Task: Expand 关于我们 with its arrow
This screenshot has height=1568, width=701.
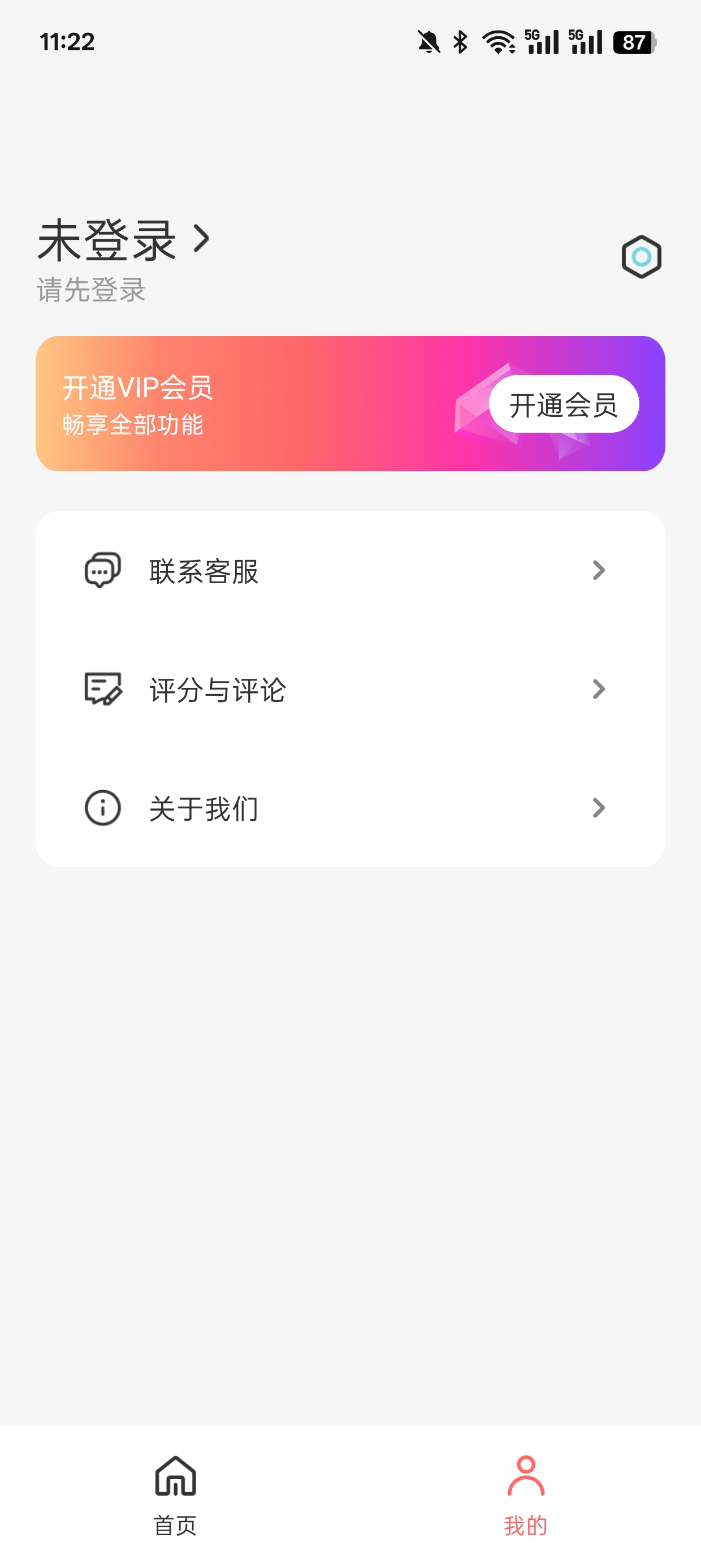Action: 600,808
